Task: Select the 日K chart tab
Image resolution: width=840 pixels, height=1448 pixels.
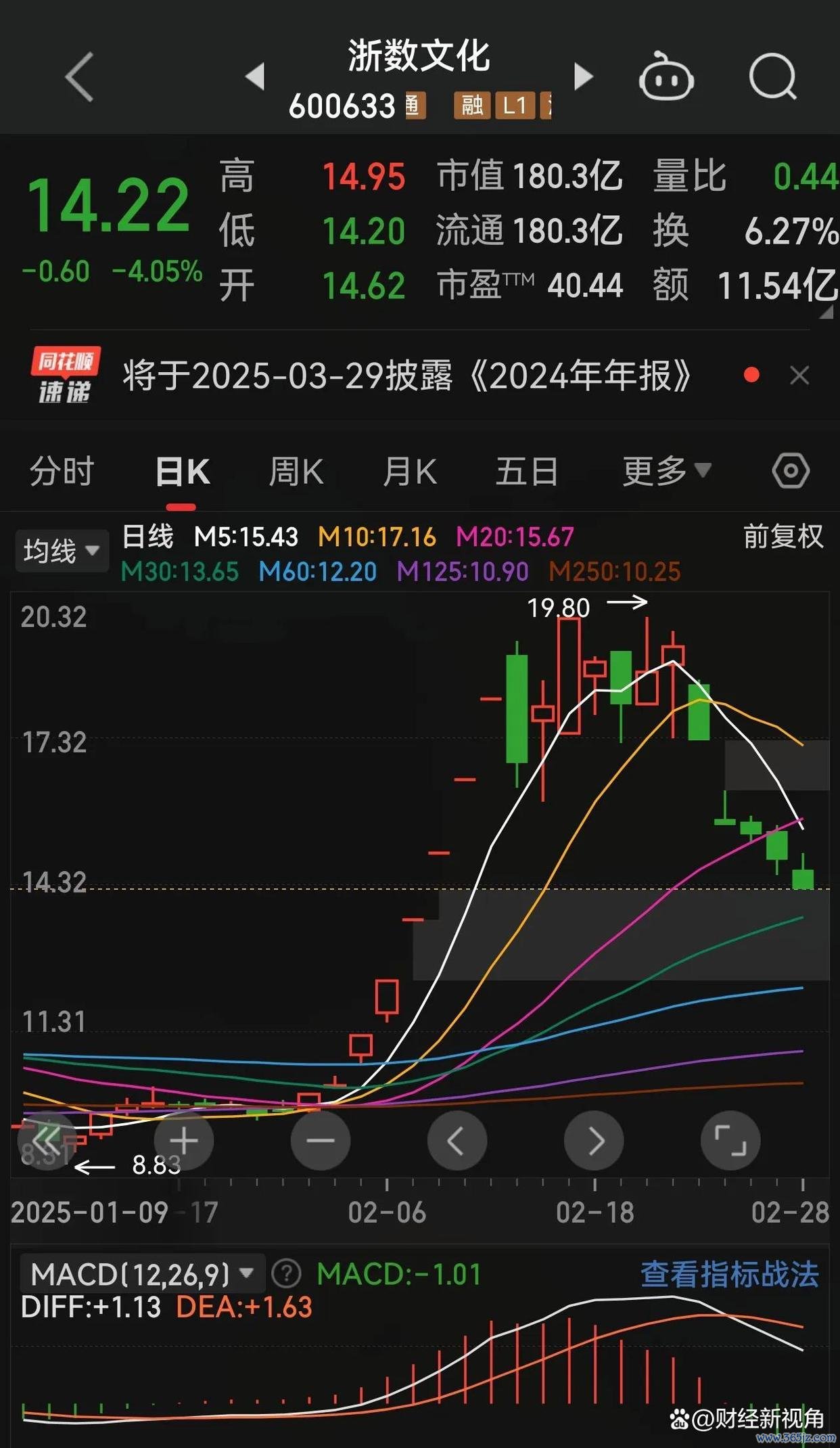Action: 182,471
